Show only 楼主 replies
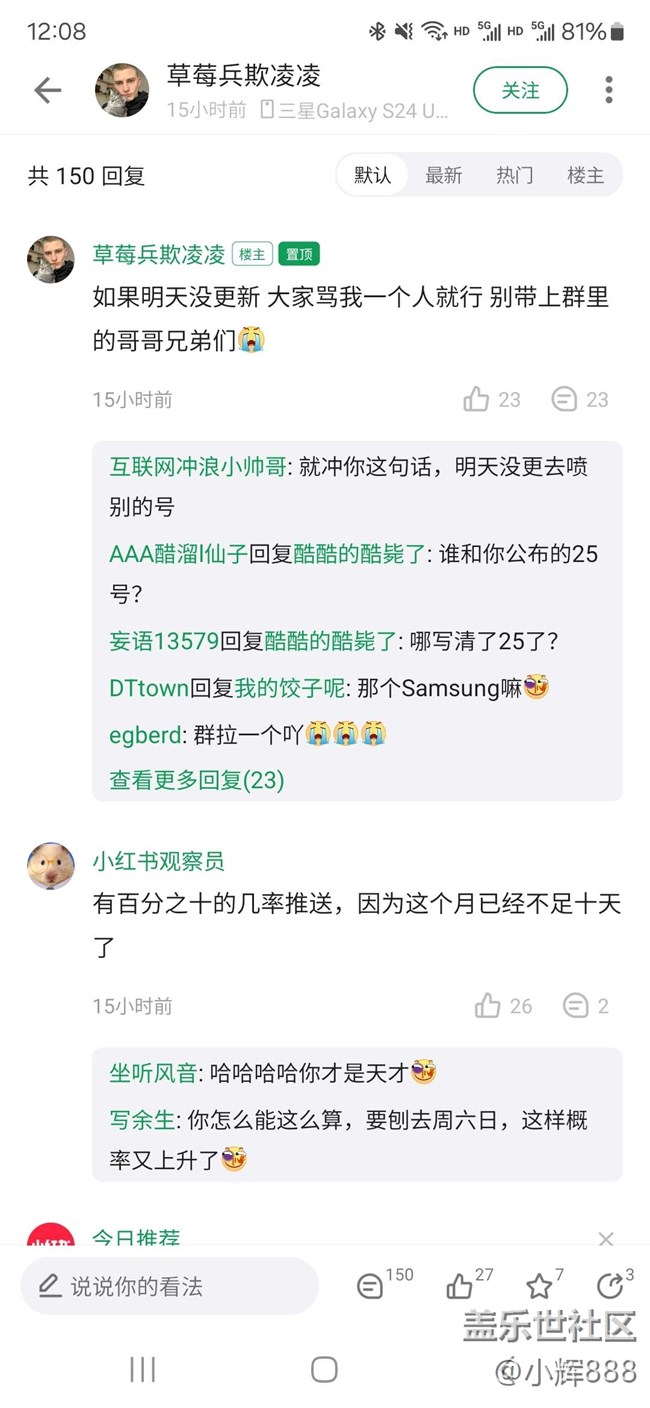Viewport: 650px width, 1408px height. 585,175
